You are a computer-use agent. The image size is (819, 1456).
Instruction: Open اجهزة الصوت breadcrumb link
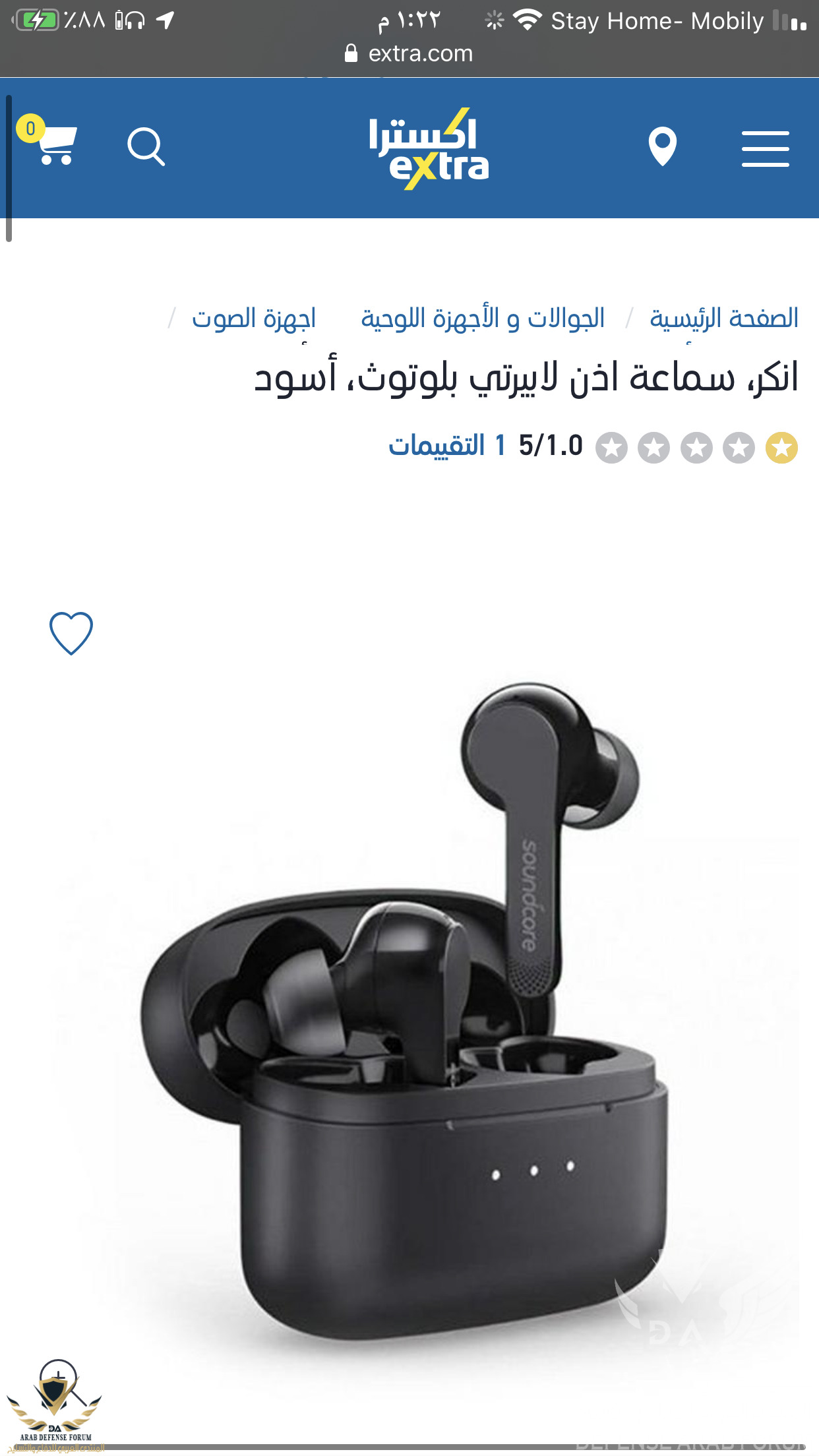[254, 318]
